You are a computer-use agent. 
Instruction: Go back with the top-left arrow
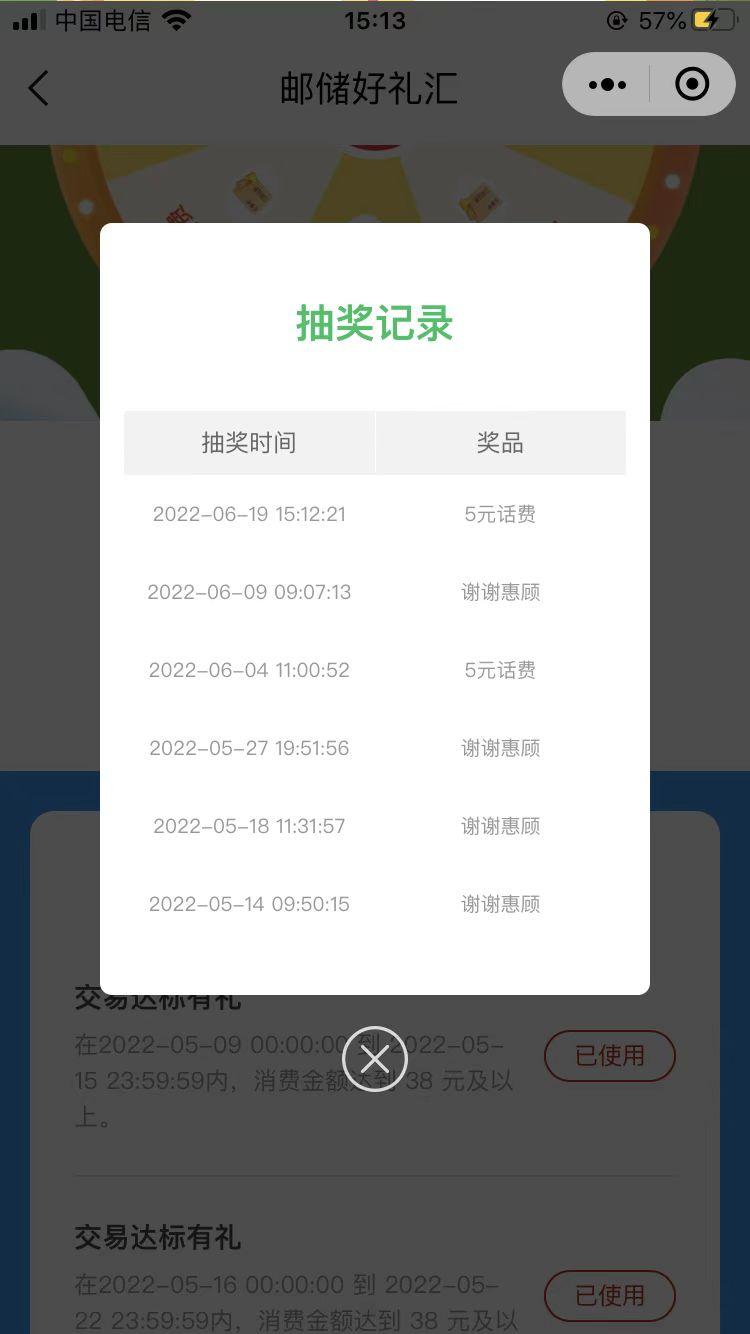click(x=38, y=88)
